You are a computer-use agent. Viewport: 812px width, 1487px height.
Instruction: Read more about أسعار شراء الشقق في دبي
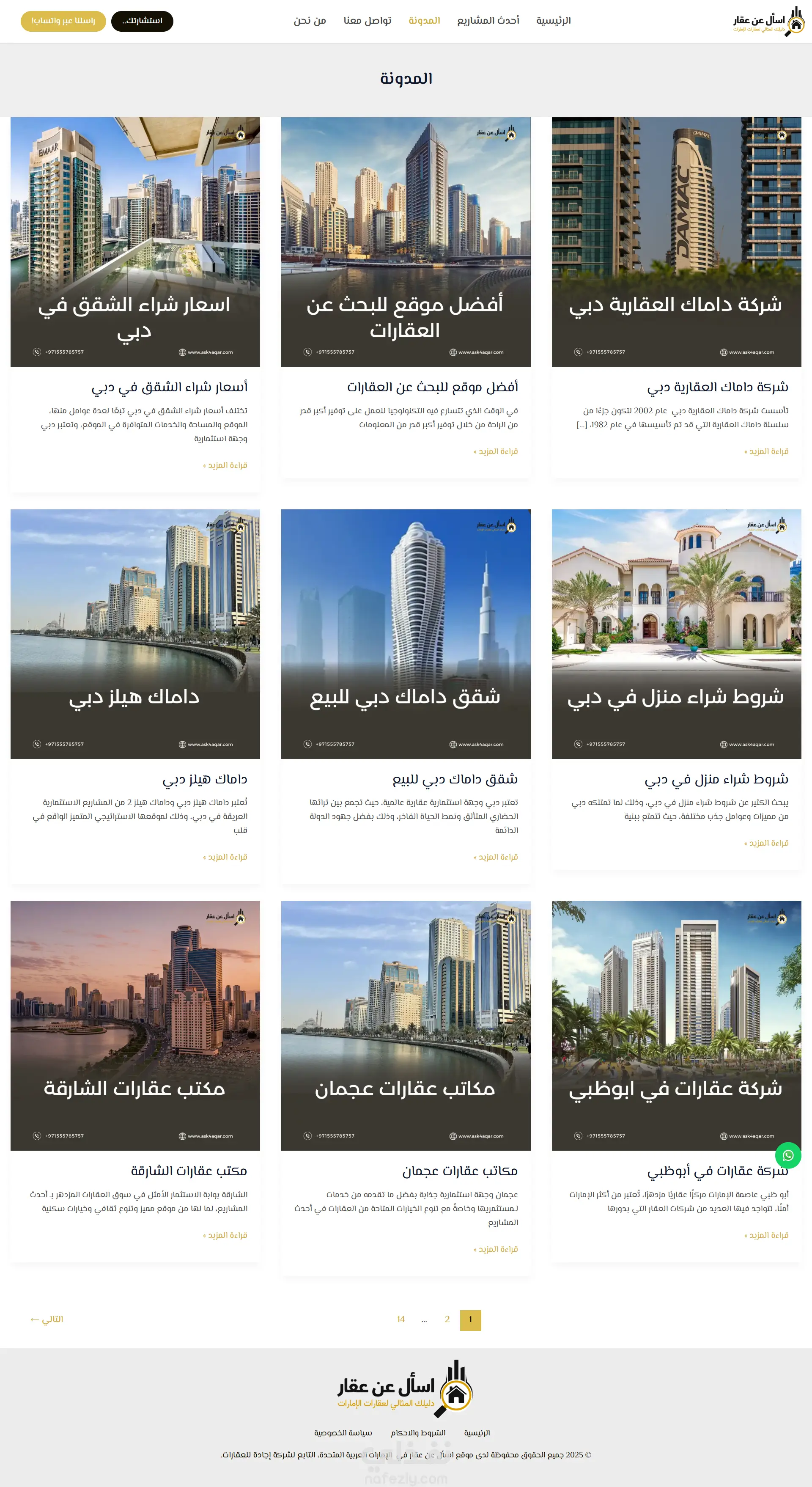(x=225, y=465)
